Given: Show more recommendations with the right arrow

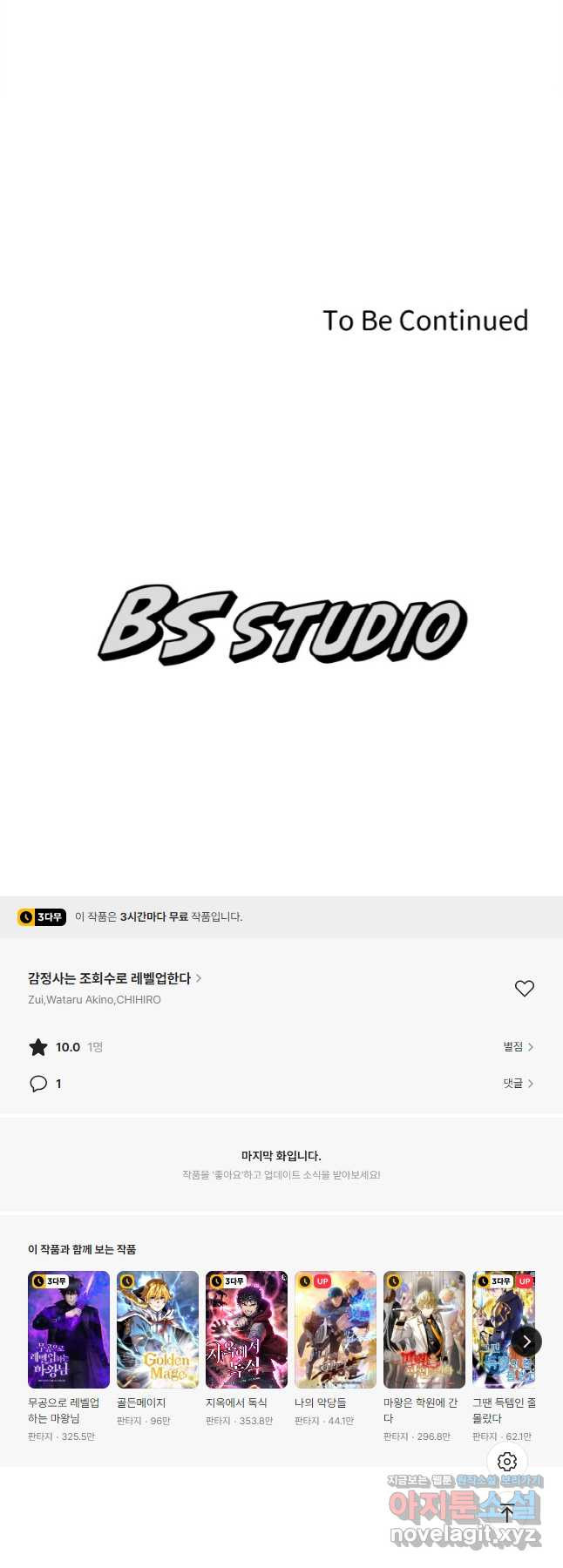Looking at the screenshot, I should coord(526,1342).
